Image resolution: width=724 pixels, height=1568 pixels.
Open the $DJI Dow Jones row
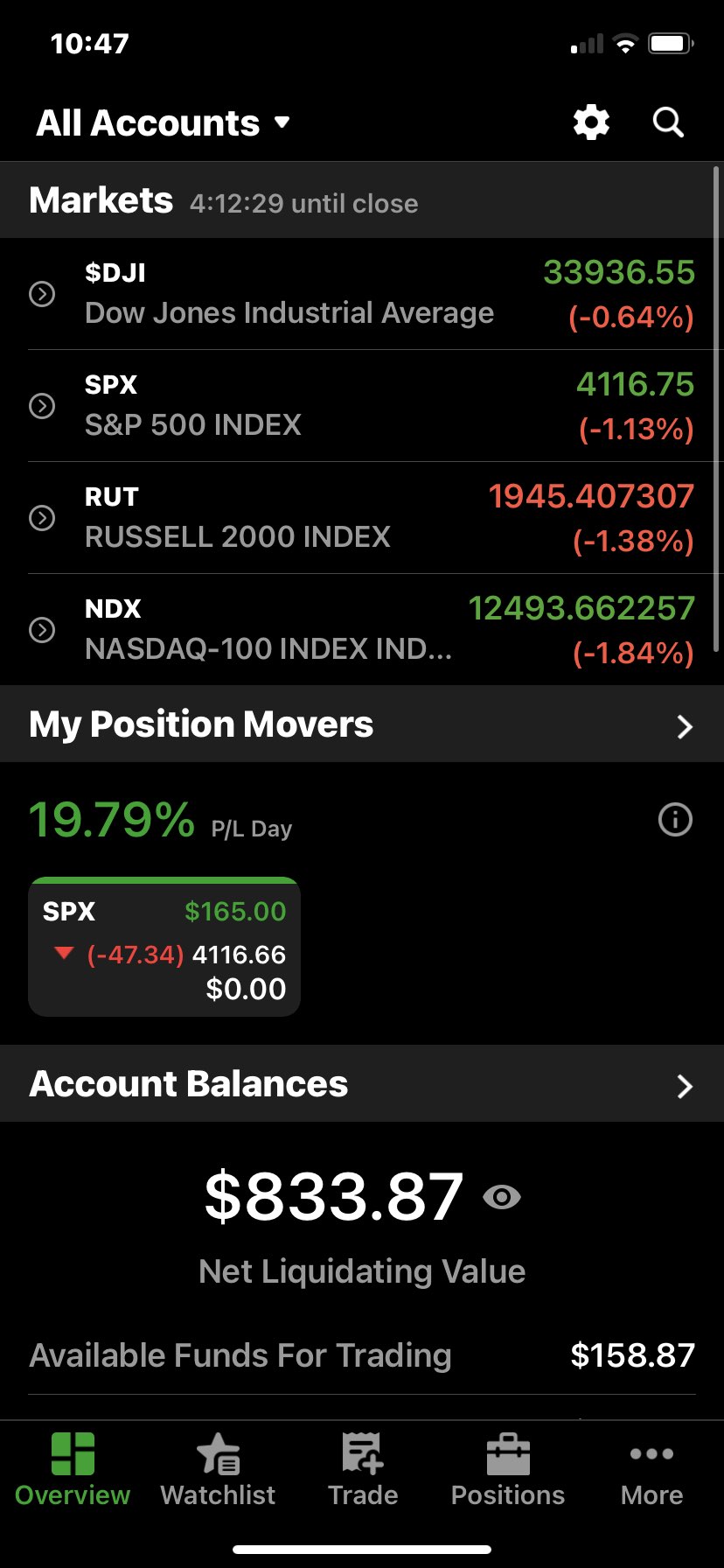362,294
